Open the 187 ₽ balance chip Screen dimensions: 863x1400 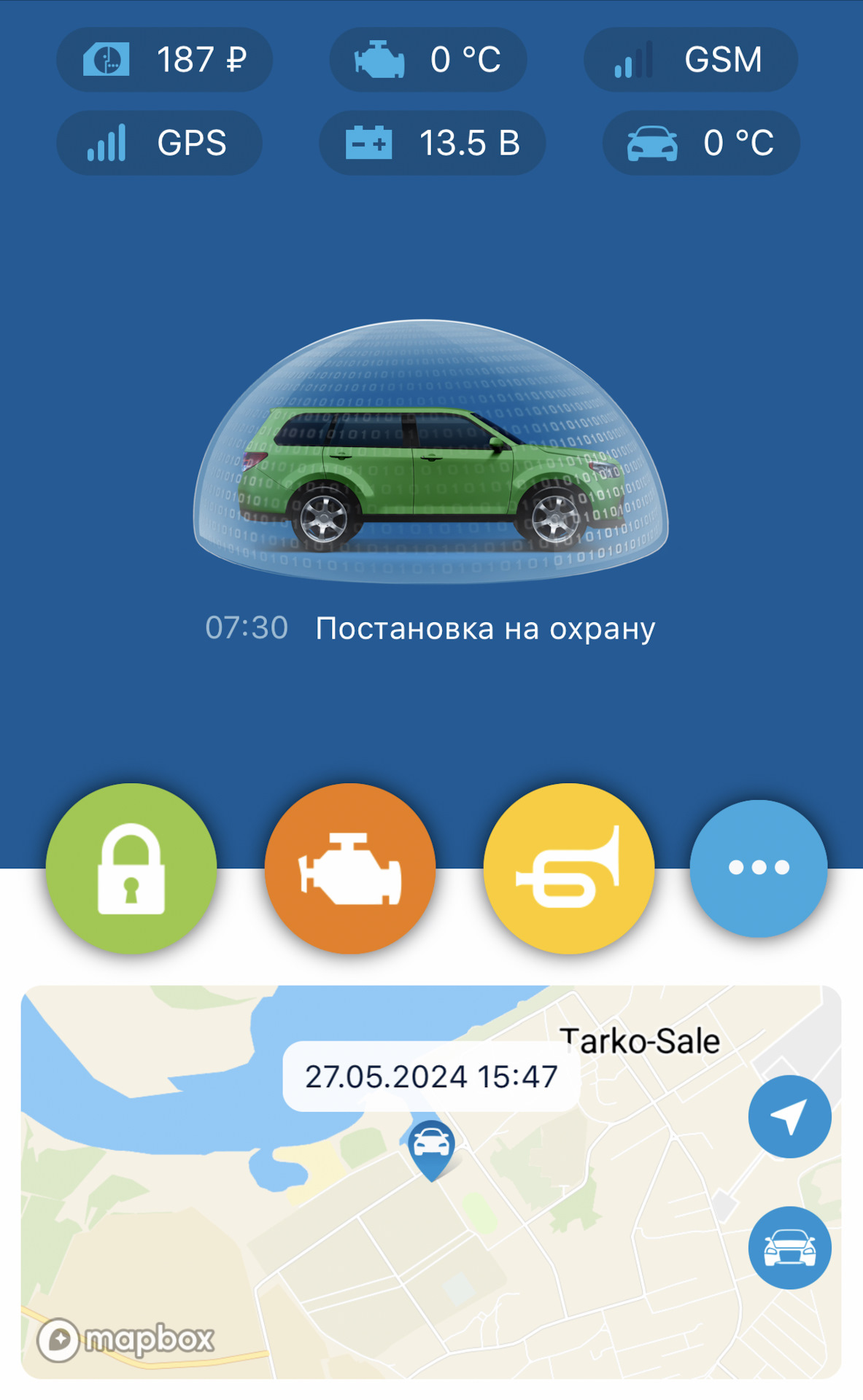click(165, 60)
